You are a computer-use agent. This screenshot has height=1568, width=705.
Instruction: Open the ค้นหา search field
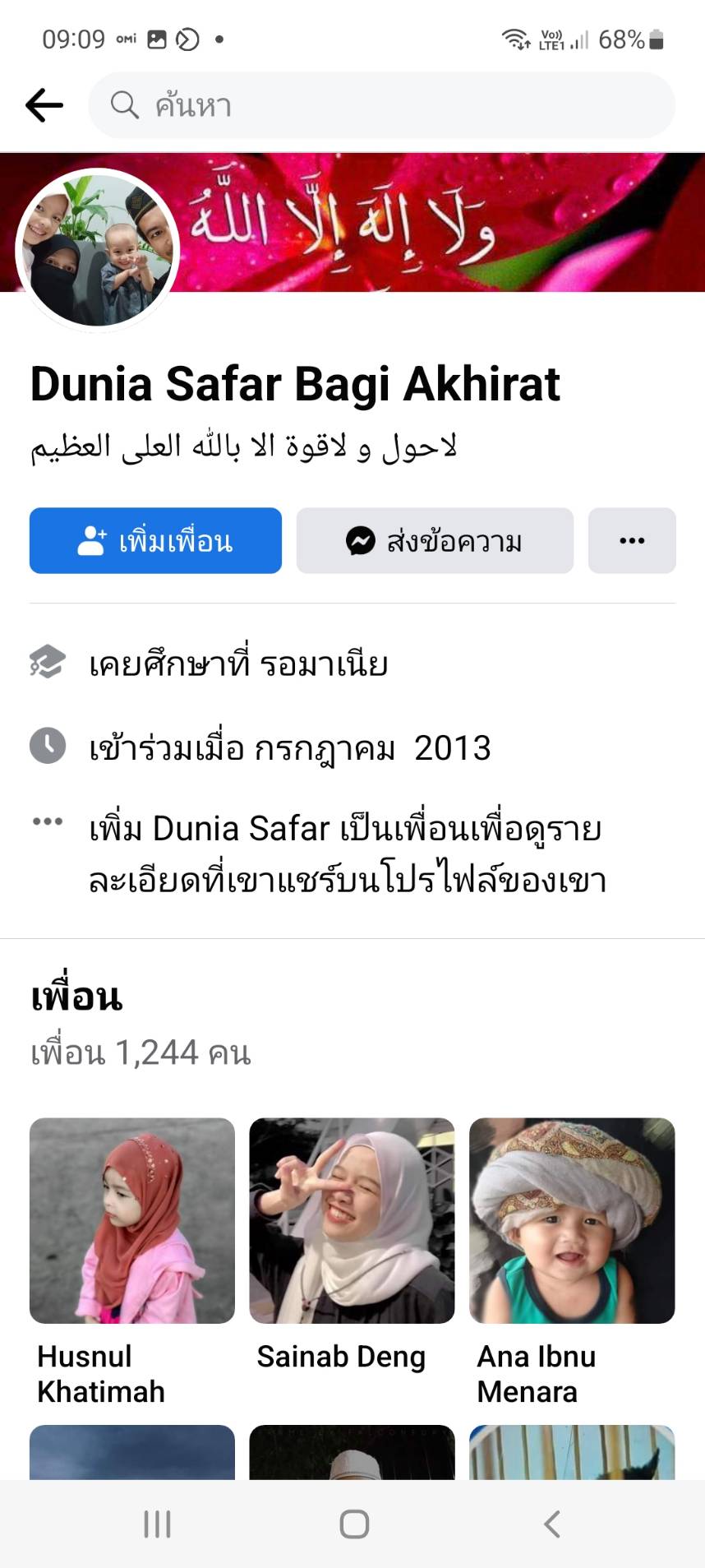[381, 105]
